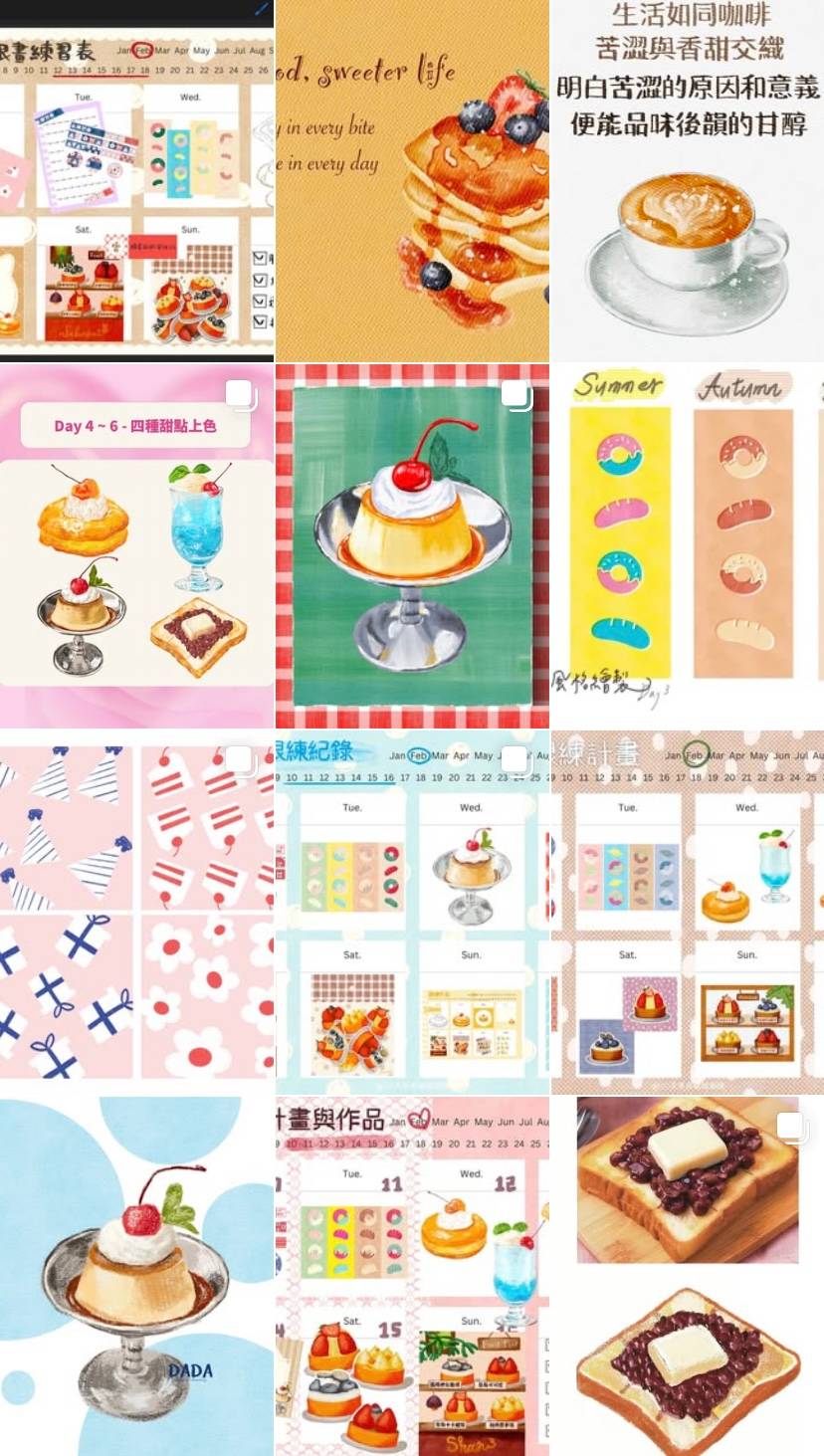Viewport: 824px width, 1456px height.
Task: Open the blue weekly planner post
Action: [412, 911]
